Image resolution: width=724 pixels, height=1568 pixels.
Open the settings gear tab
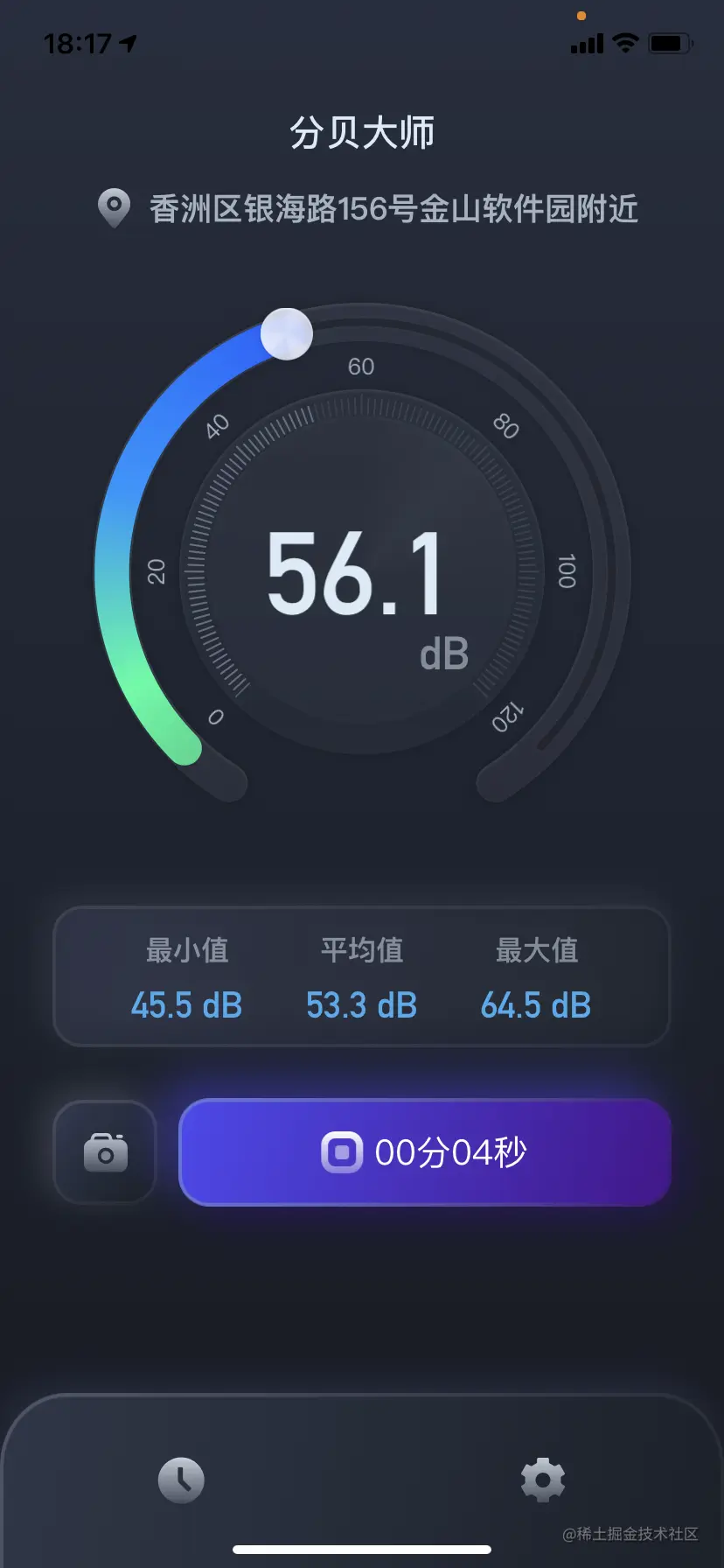[x=543, y=1480]
